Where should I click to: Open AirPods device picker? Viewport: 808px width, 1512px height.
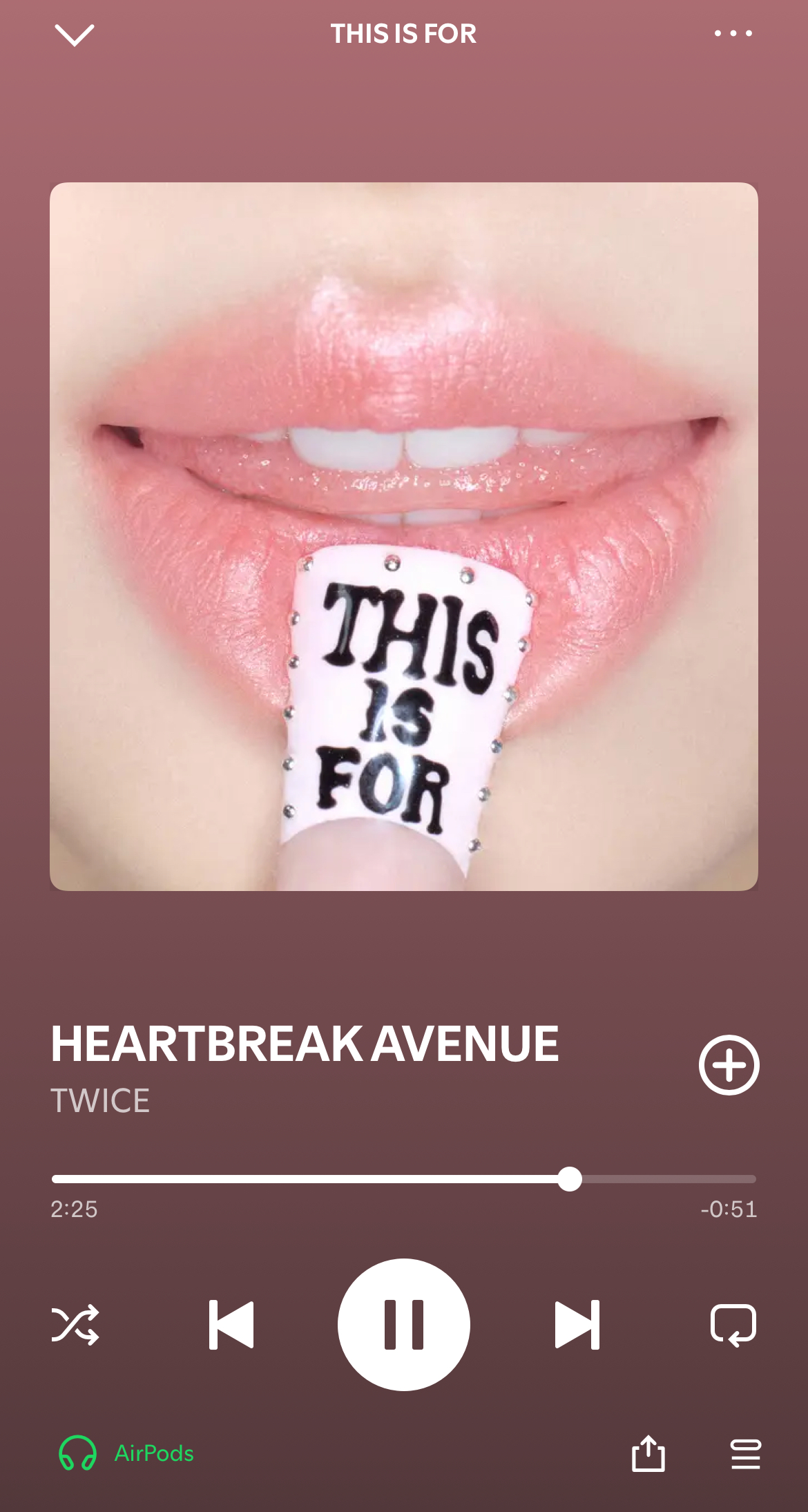126,1453
